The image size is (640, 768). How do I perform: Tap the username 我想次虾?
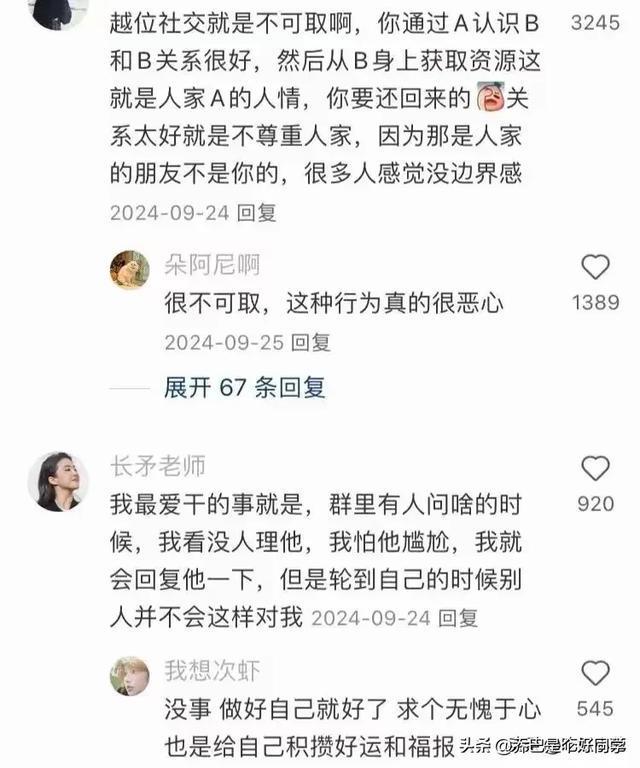click(211, 670)
